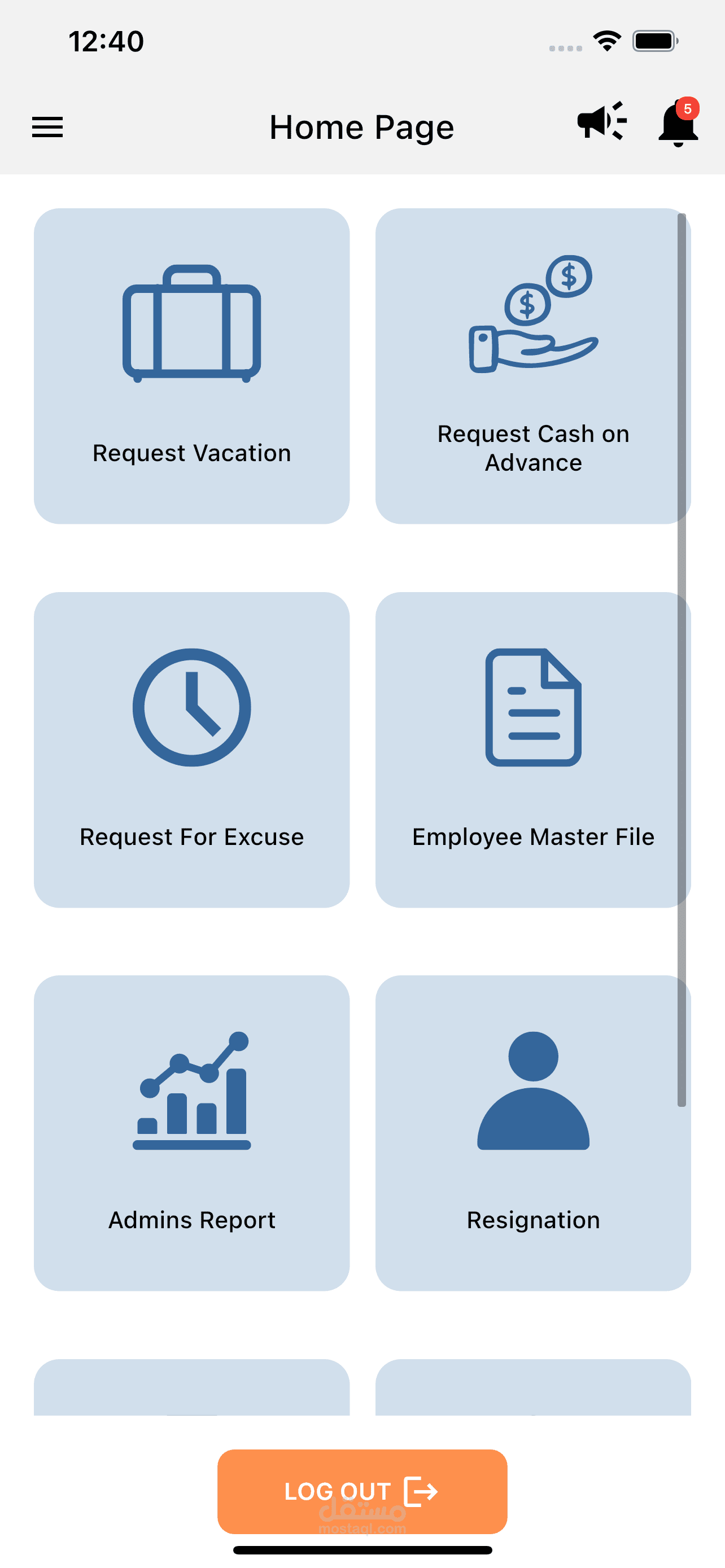Tap the Home Page title
725x1568 pixels.
(x=362, y=126)
